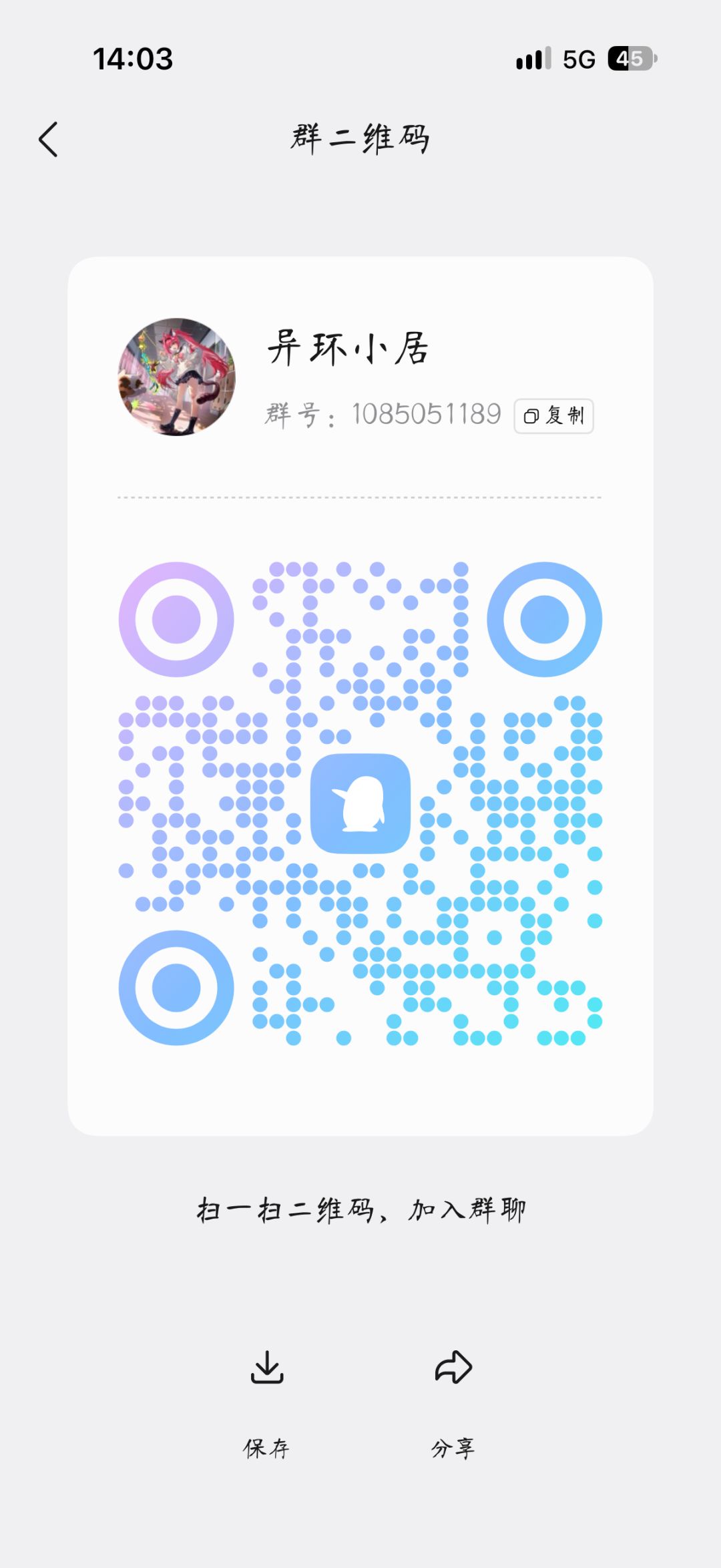Go back using the top-left arrow
This screenshot has width=721, height=1568.
point(48,140)
